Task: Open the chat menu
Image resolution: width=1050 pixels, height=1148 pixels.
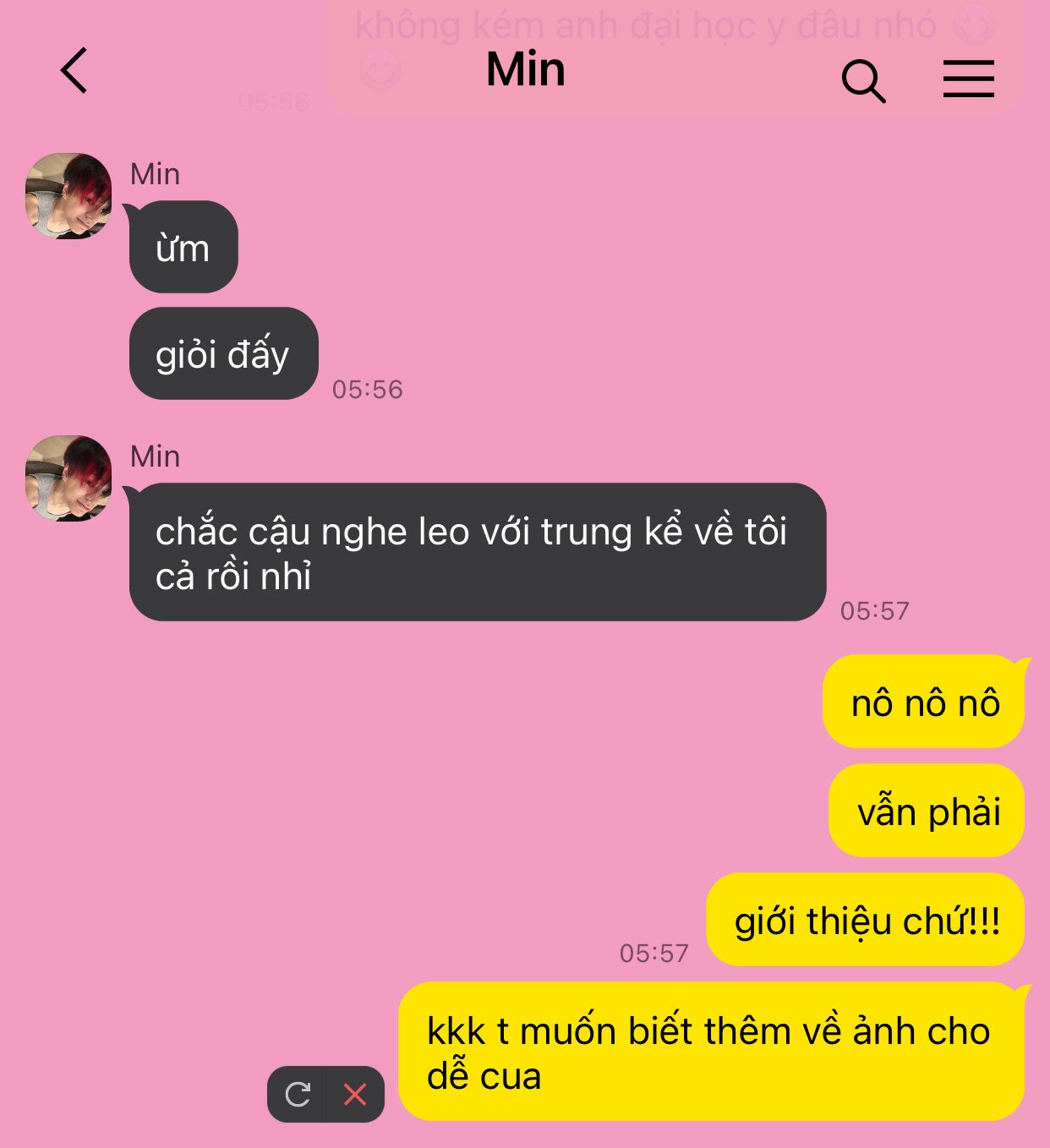Action: tap(968, 79)
